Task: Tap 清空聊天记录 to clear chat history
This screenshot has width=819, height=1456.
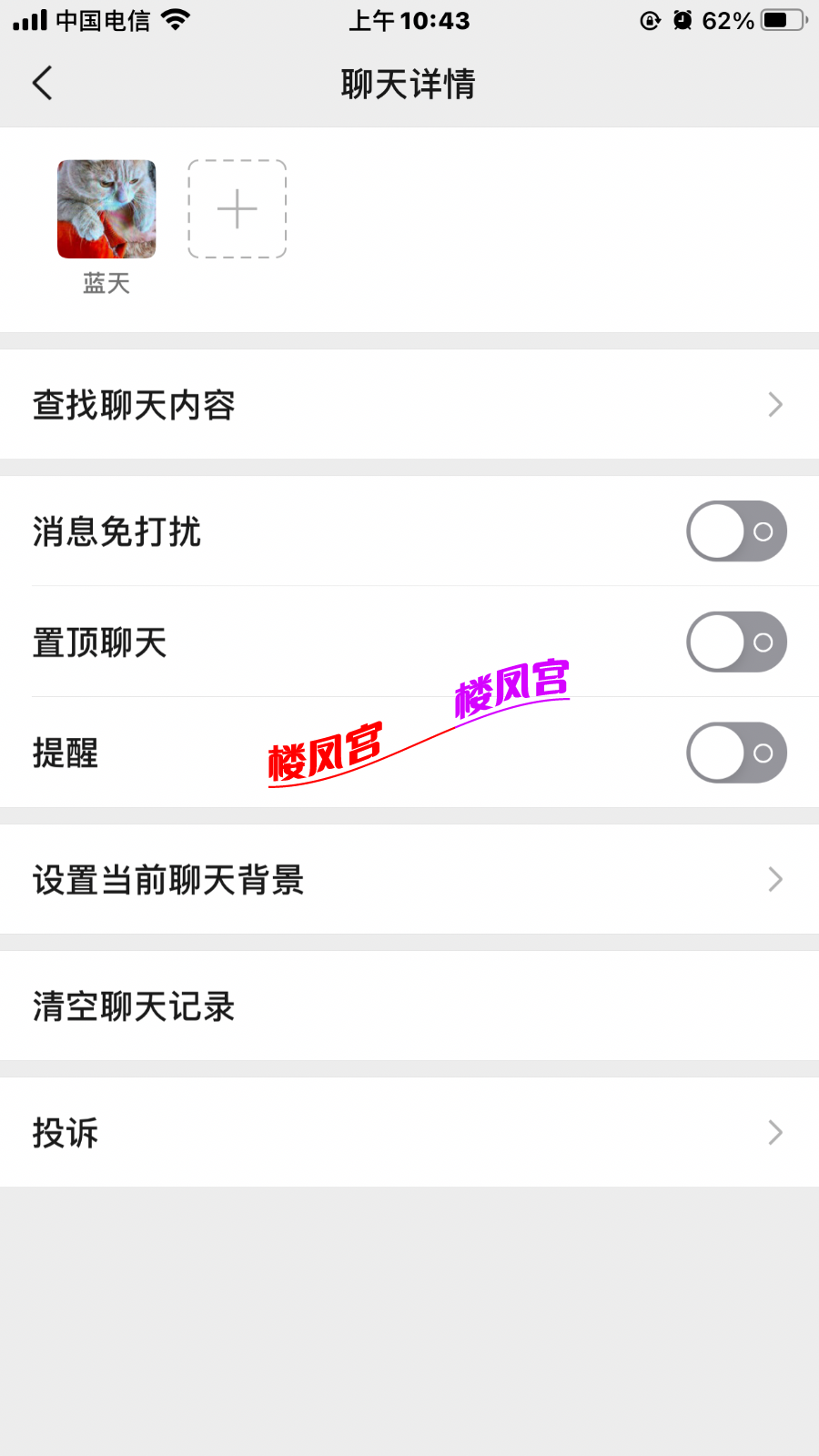Action: coord(134,1006)
